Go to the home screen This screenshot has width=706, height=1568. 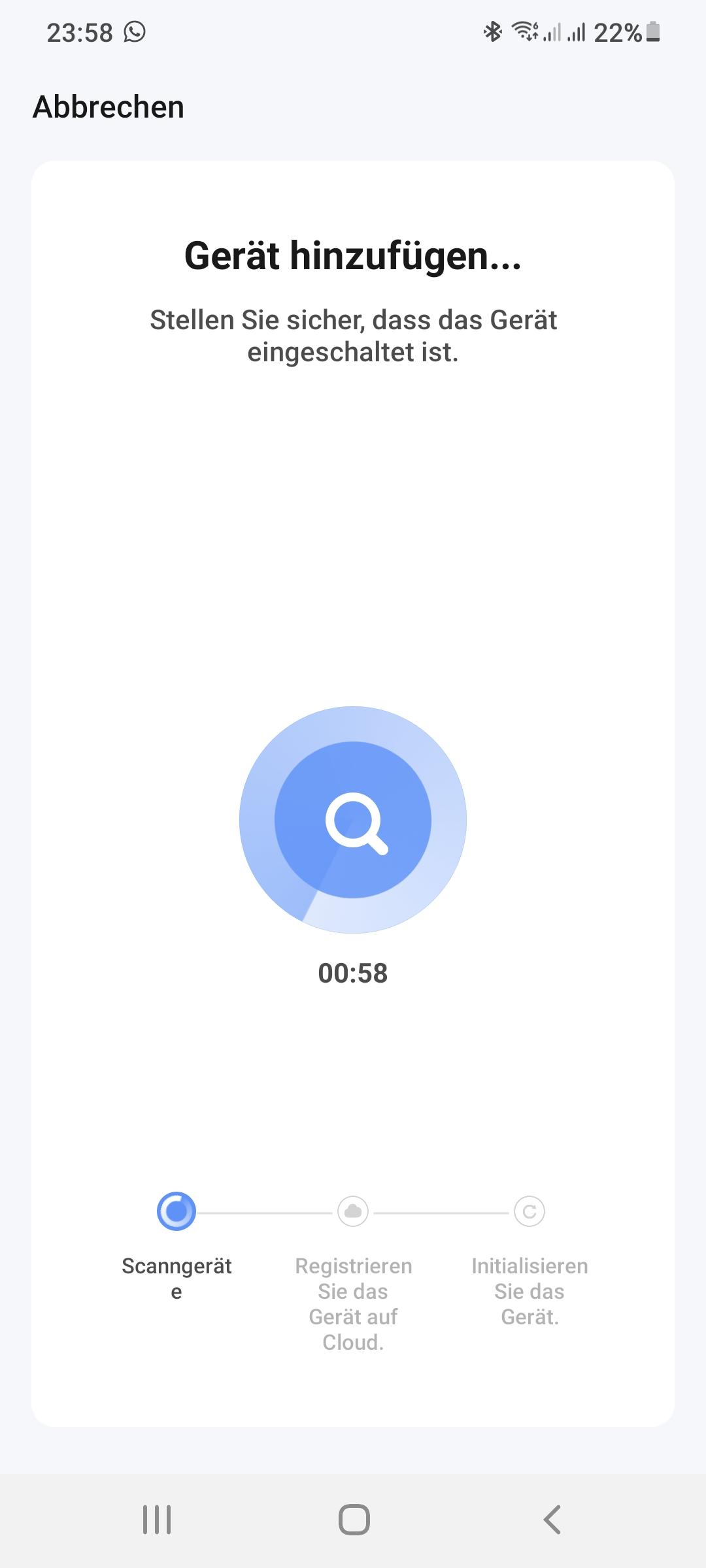[354, 1520]
